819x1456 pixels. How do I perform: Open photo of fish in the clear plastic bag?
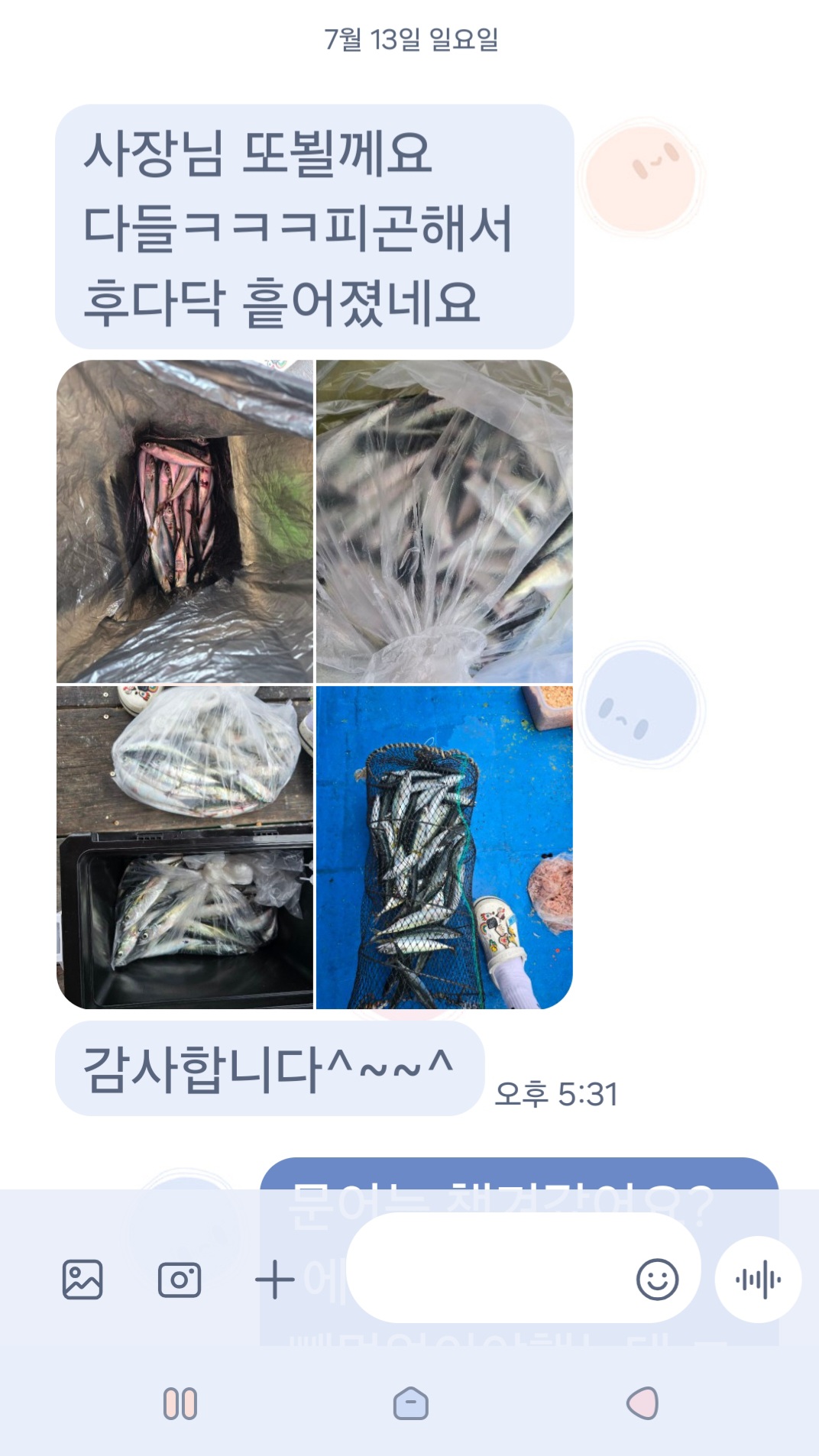[x=444, y=521]
